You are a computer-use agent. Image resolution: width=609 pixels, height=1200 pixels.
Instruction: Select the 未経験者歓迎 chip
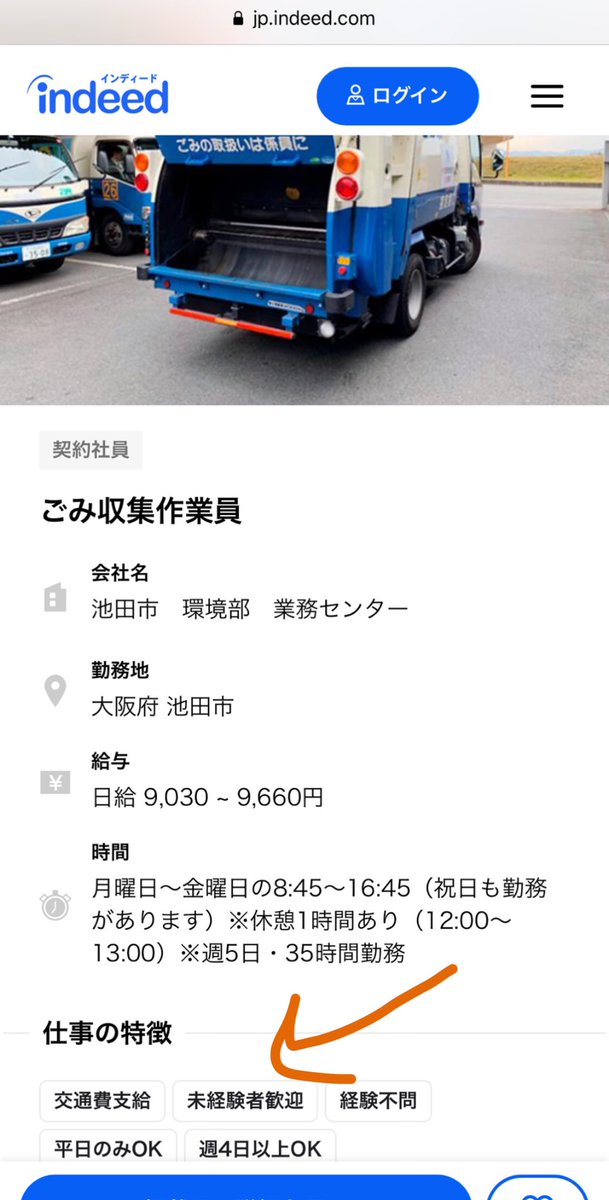pos(245,1101)
